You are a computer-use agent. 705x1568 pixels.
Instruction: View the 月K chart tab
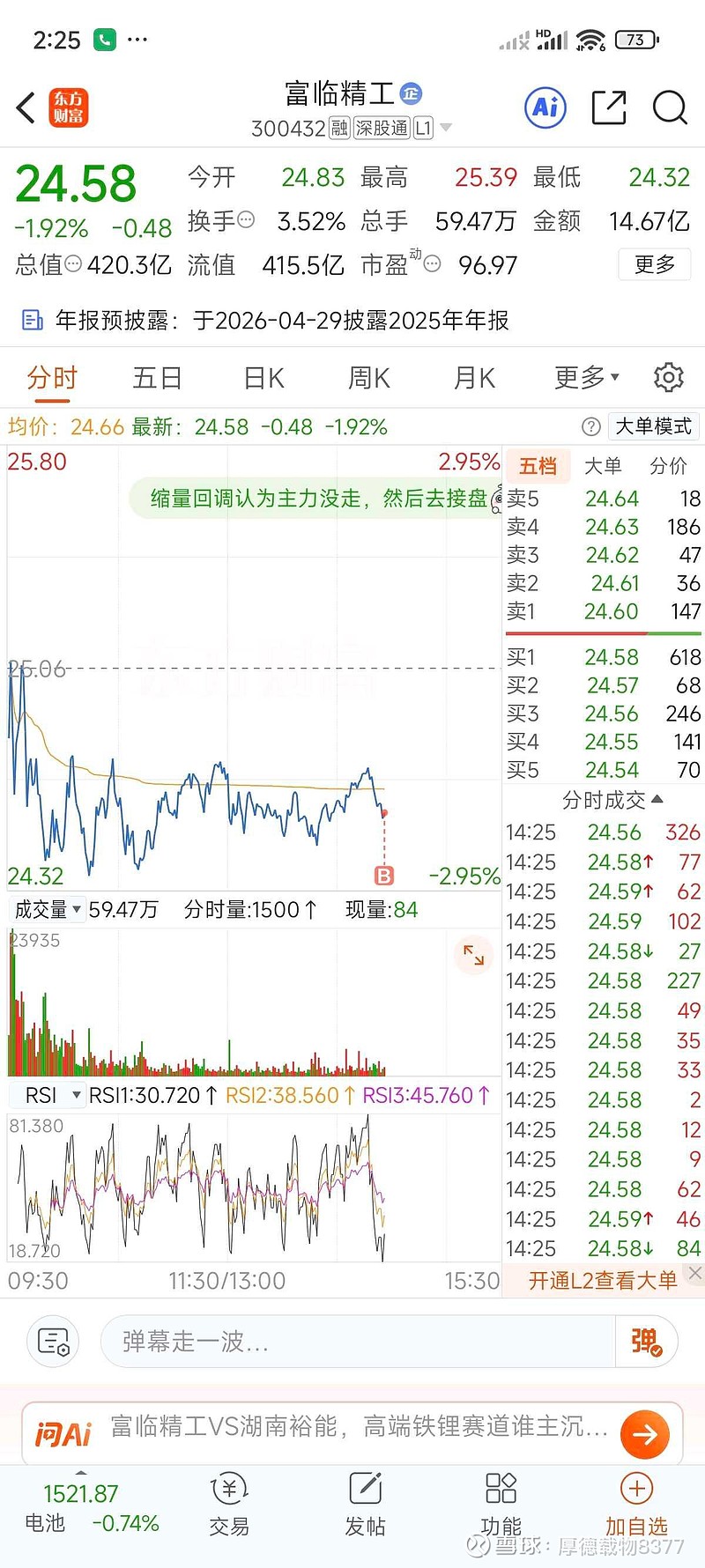click(474, 378)
